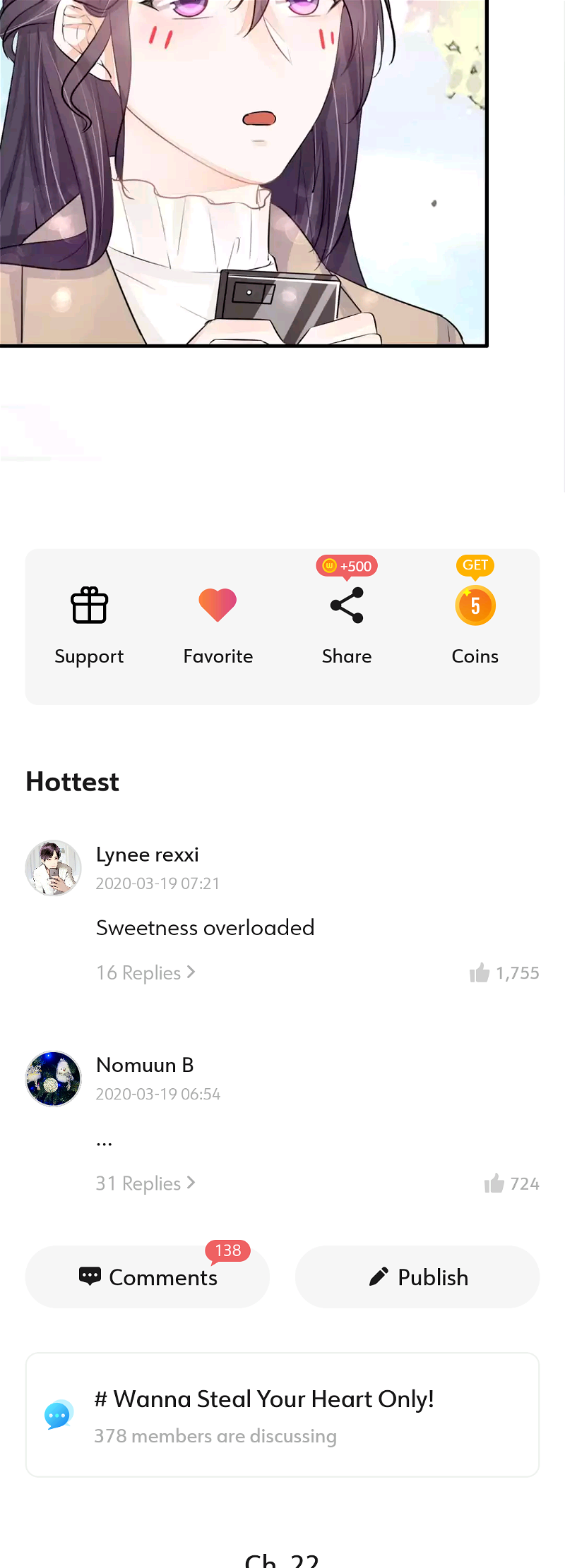Image resolution: width=565 pixels, height=1568 pixels.
Task: View 16 Replies on Lynee rexxi's comment
Action: click(x=145, y=973)
